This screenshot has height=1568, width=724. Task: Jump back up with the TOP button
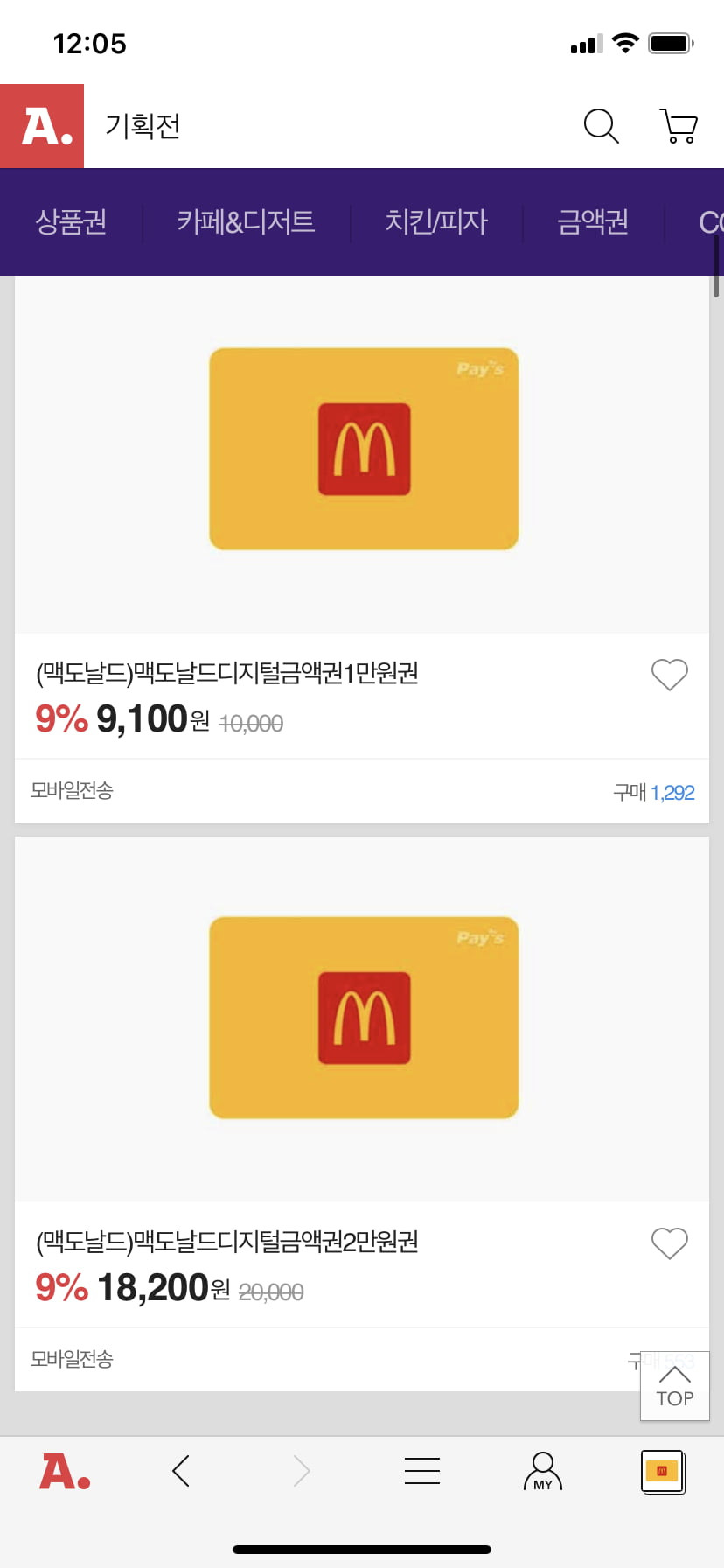point(674,1386)
